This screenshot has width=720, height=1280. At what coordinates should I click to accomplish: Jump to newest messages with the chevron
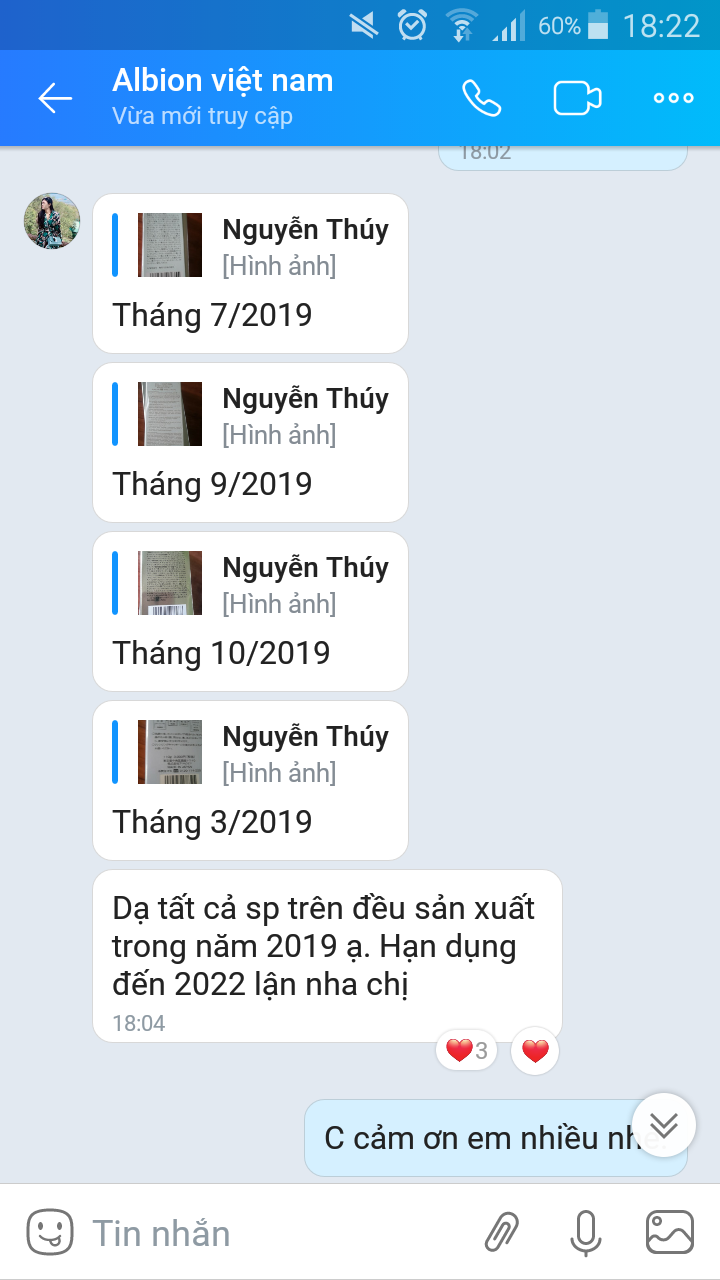[662, 1124]
